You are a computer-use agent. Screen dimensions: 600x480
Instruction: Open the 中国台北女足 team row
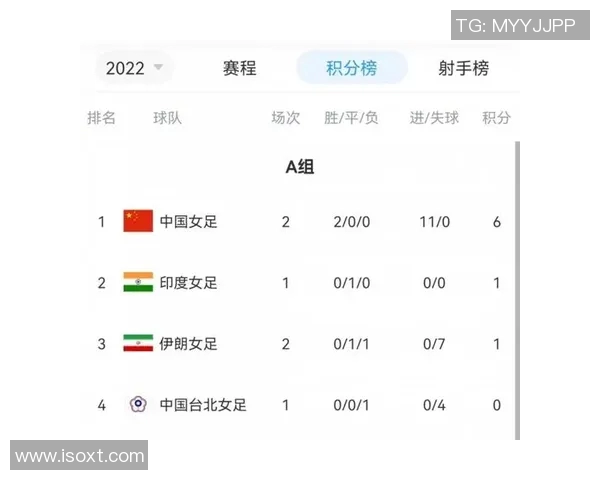[203, 405]
